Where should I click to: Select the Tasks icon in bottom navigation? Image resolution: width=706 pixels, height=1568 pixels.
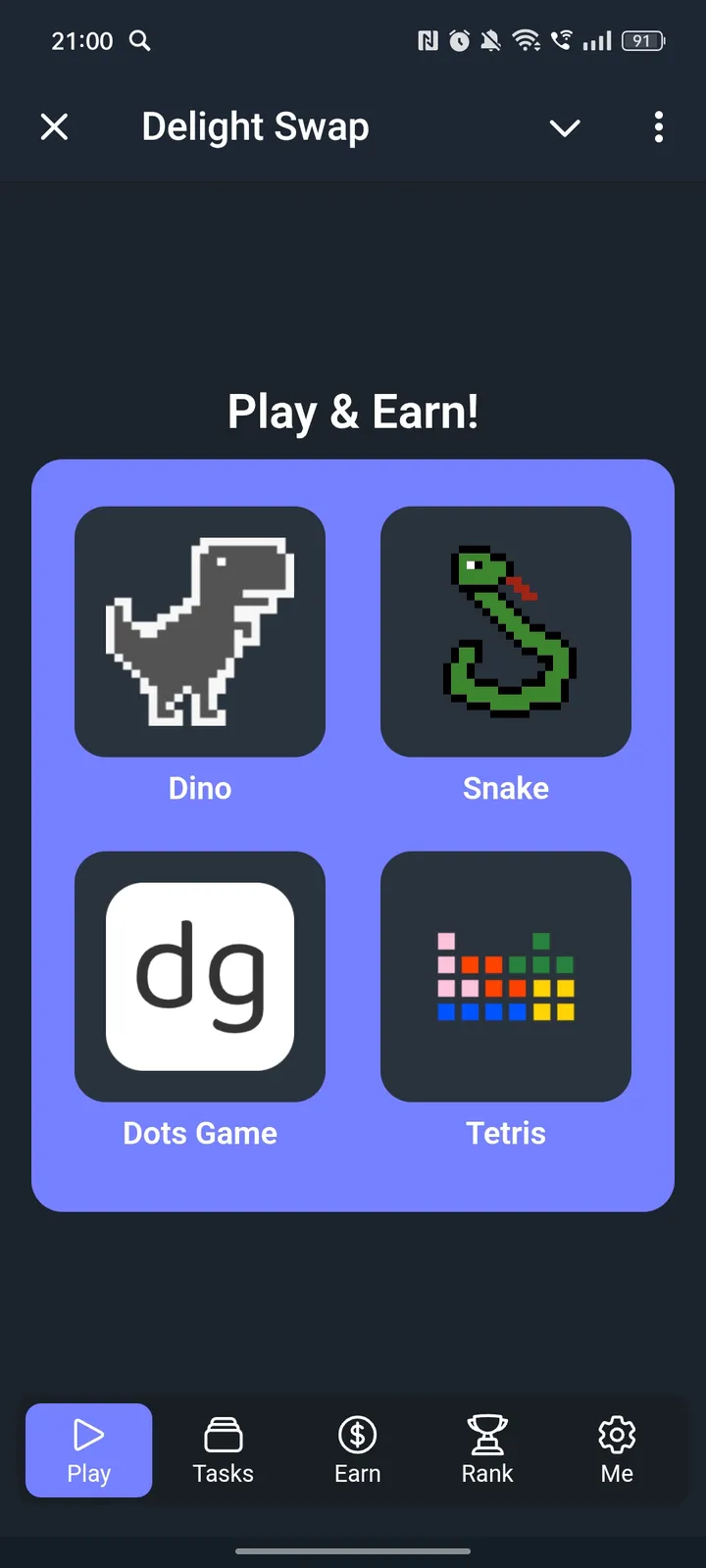click(223, 1434)
